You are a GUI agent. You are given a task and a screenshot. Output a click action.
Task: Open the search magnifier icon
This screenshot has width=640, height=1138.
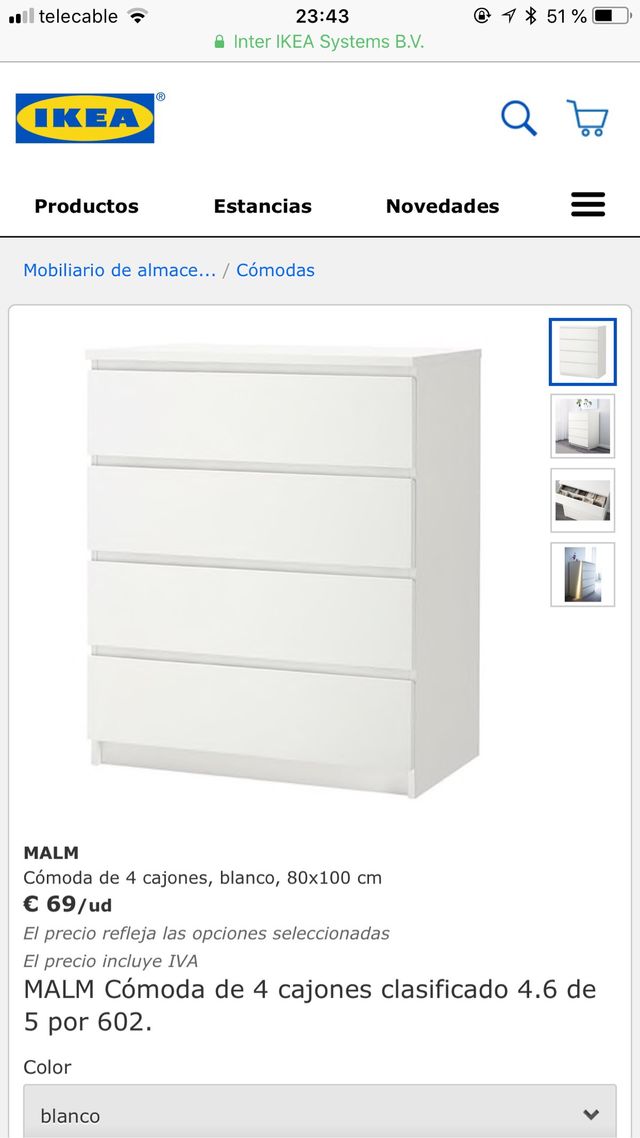[x=518, y=119]
